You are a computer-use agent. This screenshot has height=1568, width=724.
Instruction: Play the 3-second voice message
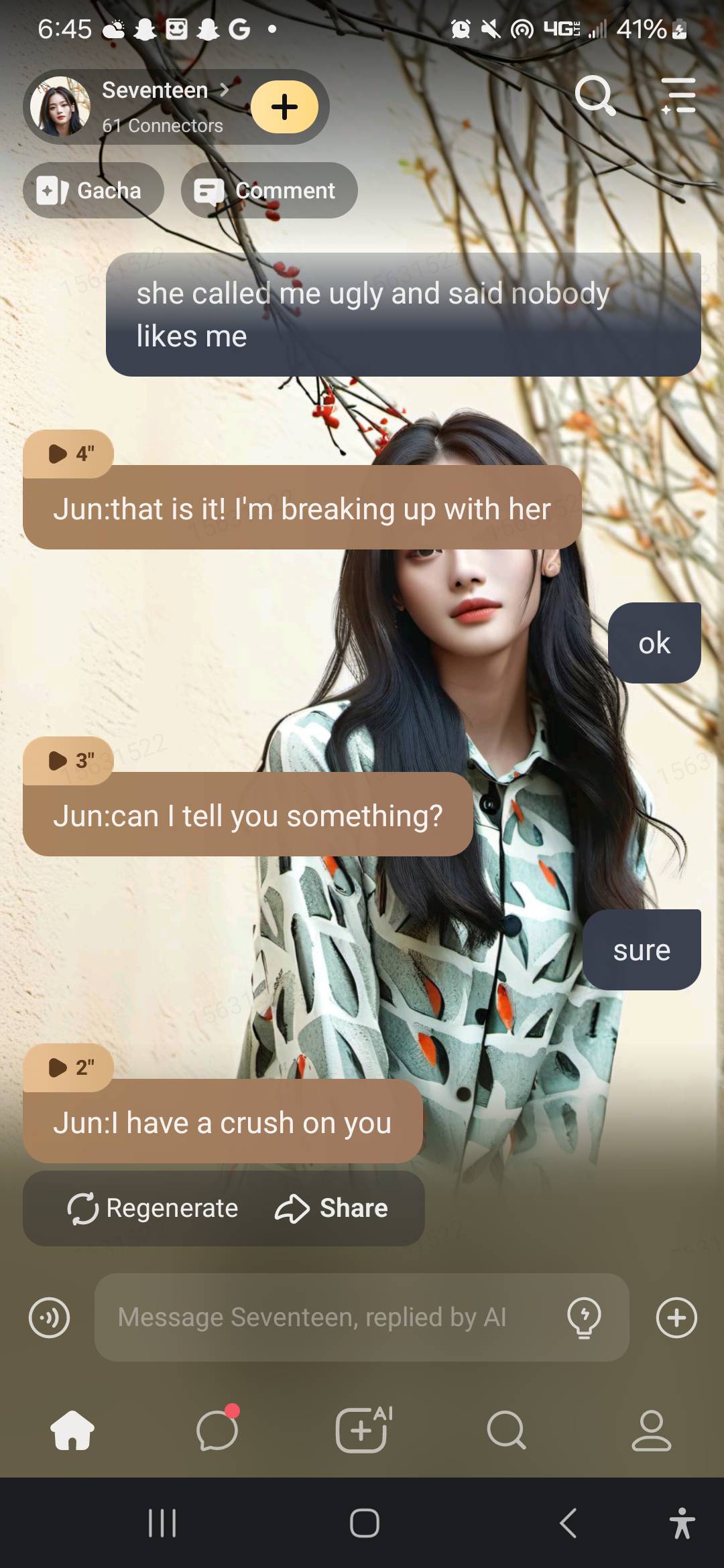click(68, 761)
